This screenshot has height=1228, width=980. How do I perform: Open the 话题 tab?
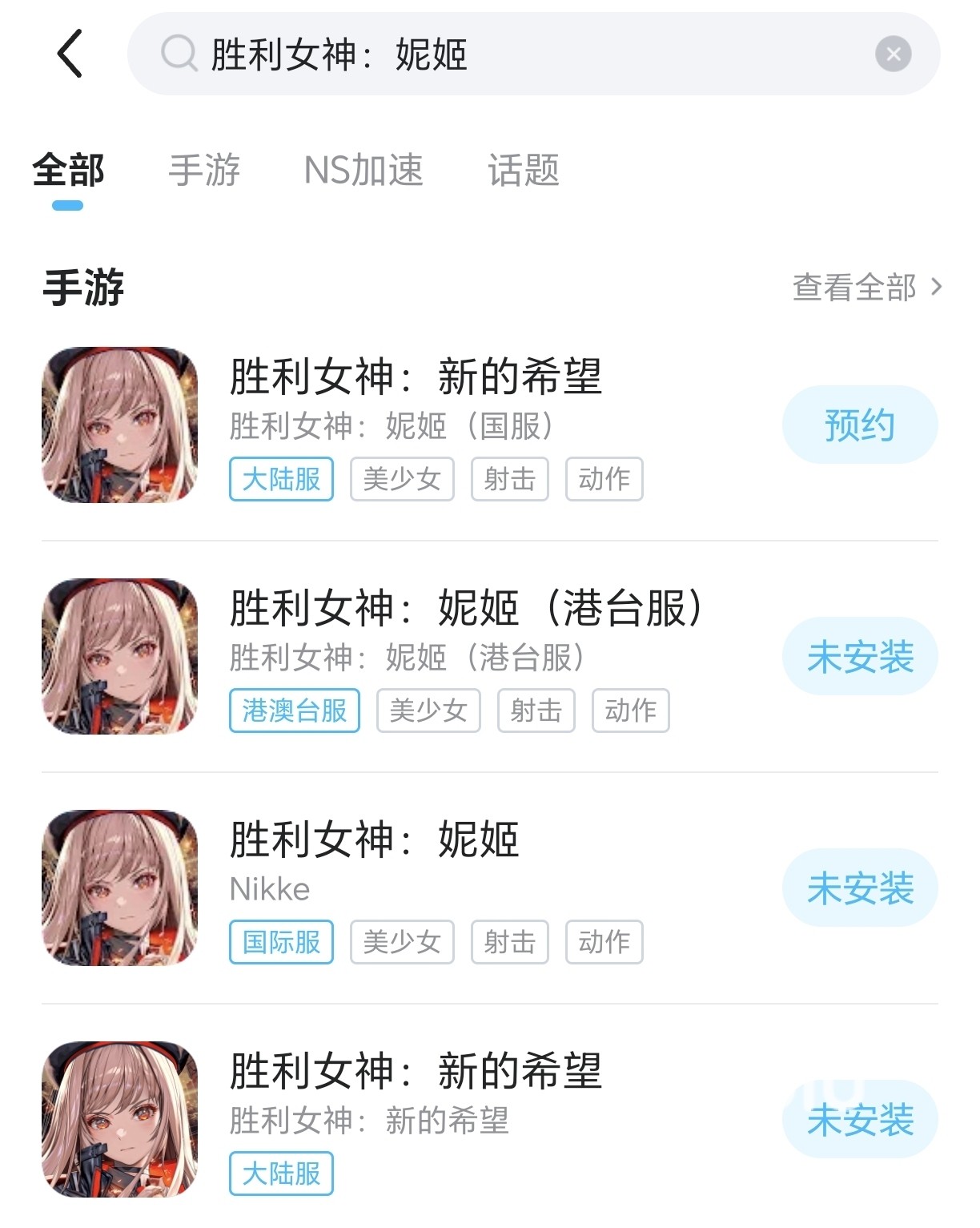coord(524,171)
